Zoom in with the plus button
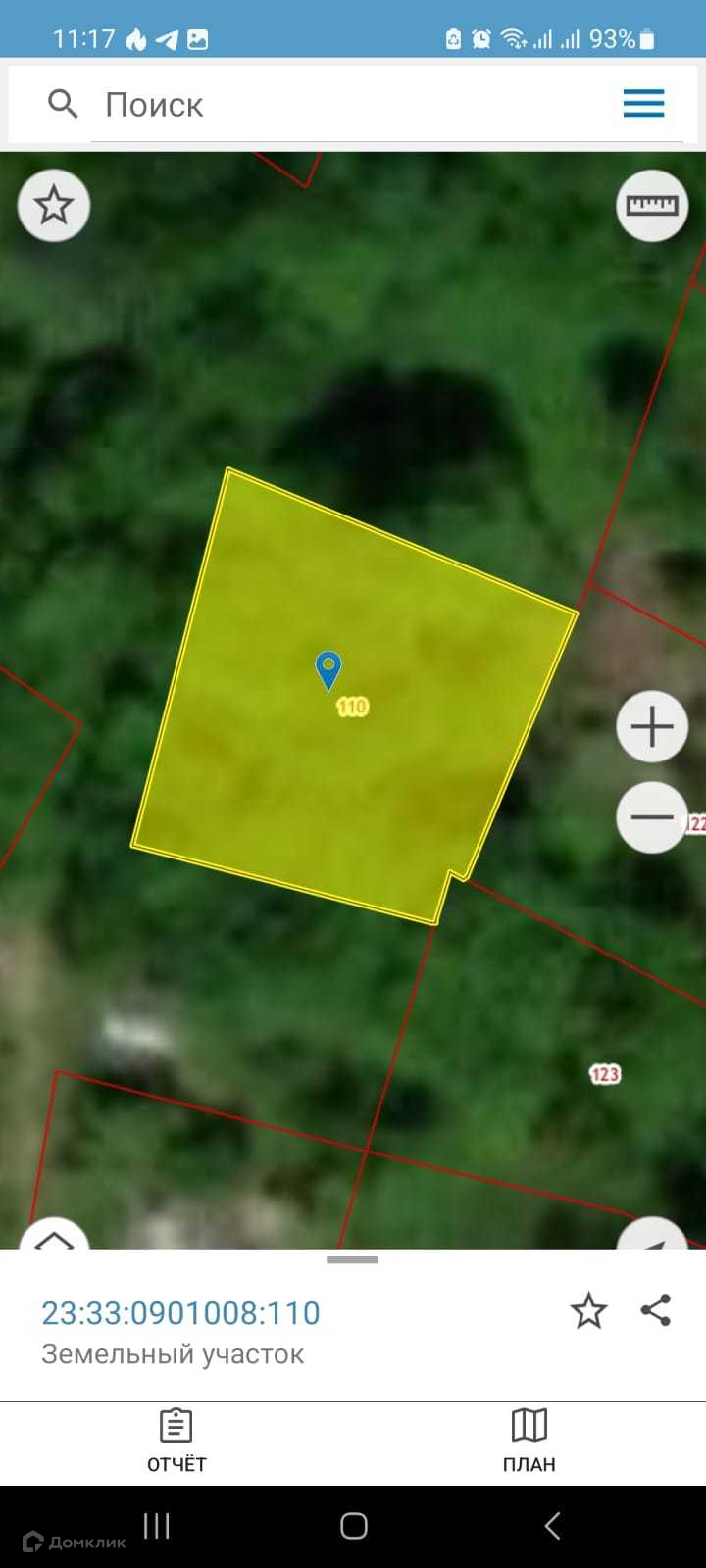The image size is (706, 1568). (652, 727)
